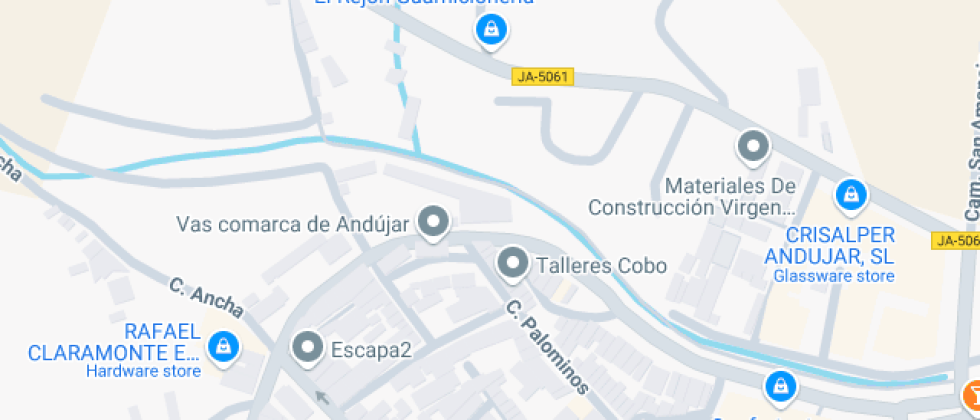980x420 pixels.
Task: Select the Vas comarca de Andújar pin
Action: (433, 222)
